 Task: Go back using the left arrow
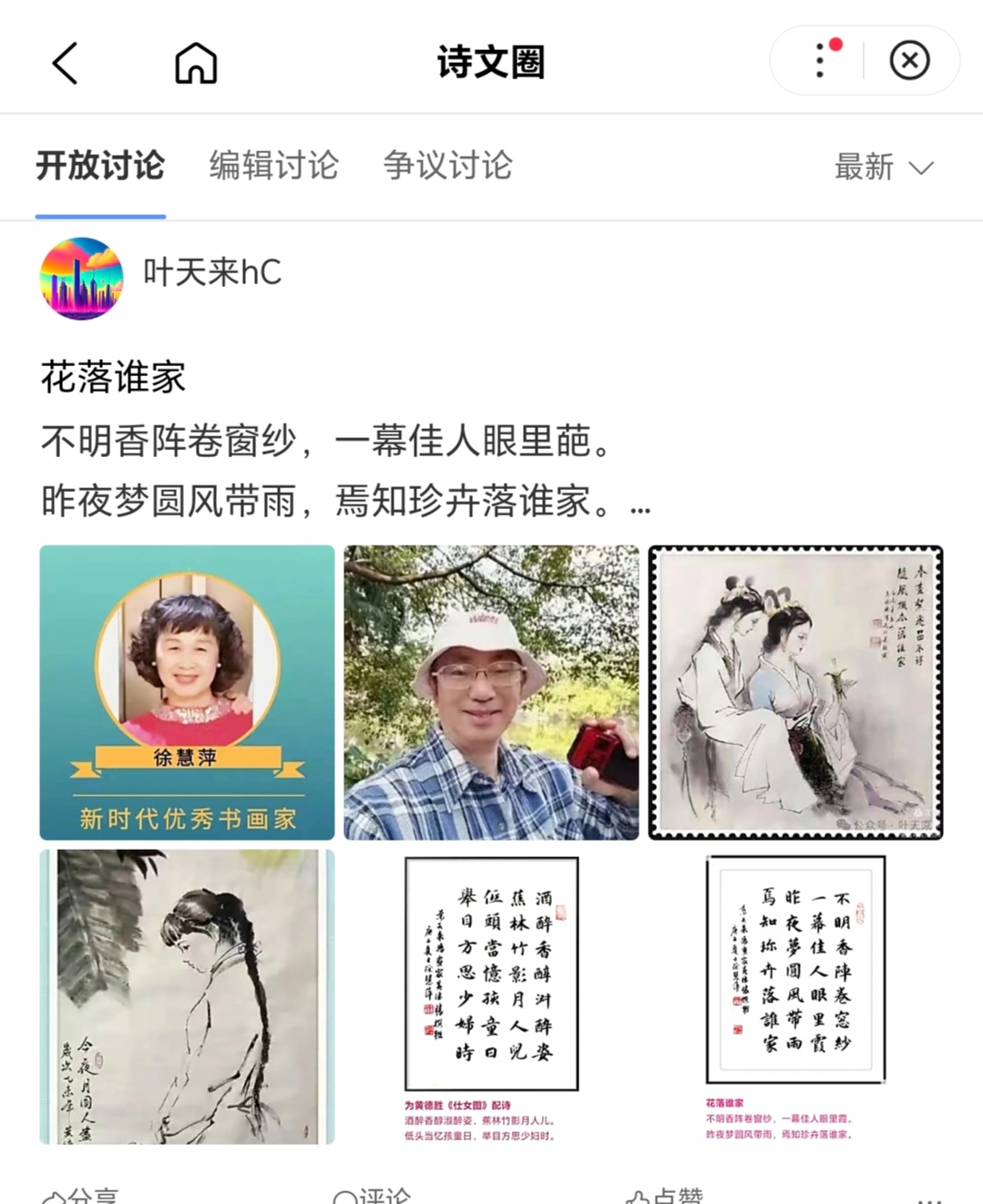tap(66, 63)
